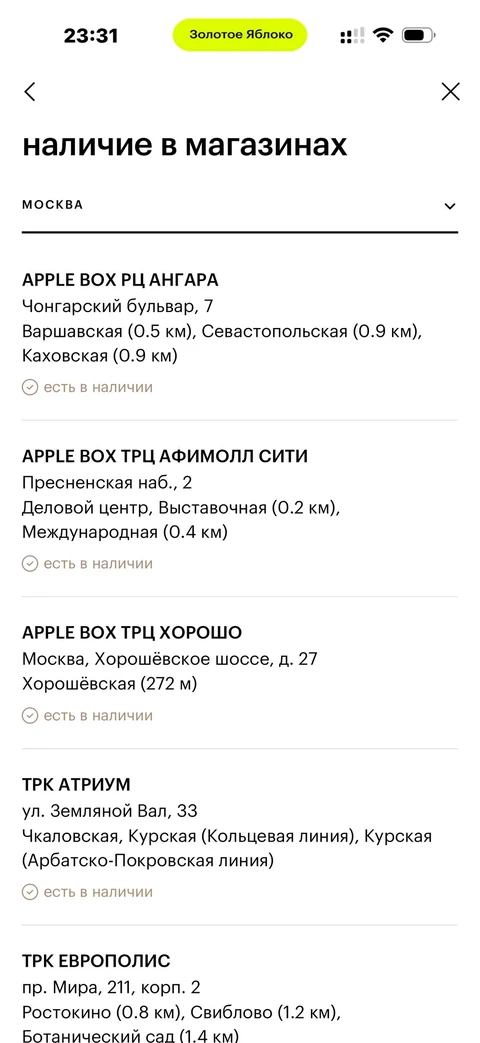480x1043 pixels.
Task: Select APPLE BOX ТРЦ АФИМОЛЛ СИТИ store
Action: [x=240, y=509]
